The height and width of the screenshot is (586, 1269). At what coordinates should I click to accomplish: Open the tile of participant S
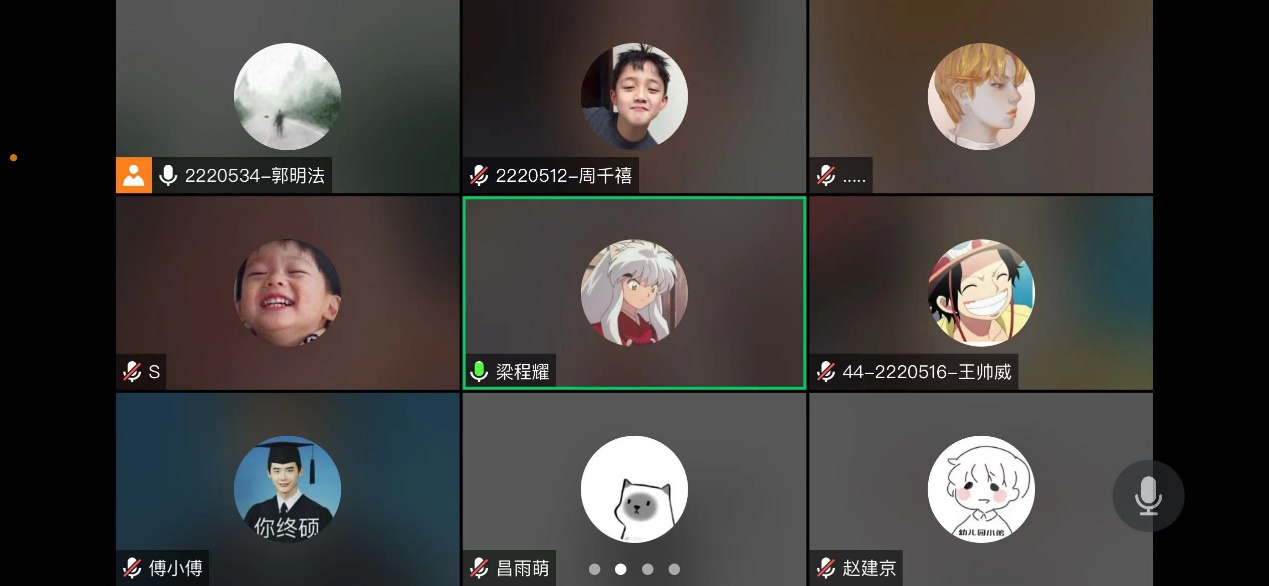[287, 292]
